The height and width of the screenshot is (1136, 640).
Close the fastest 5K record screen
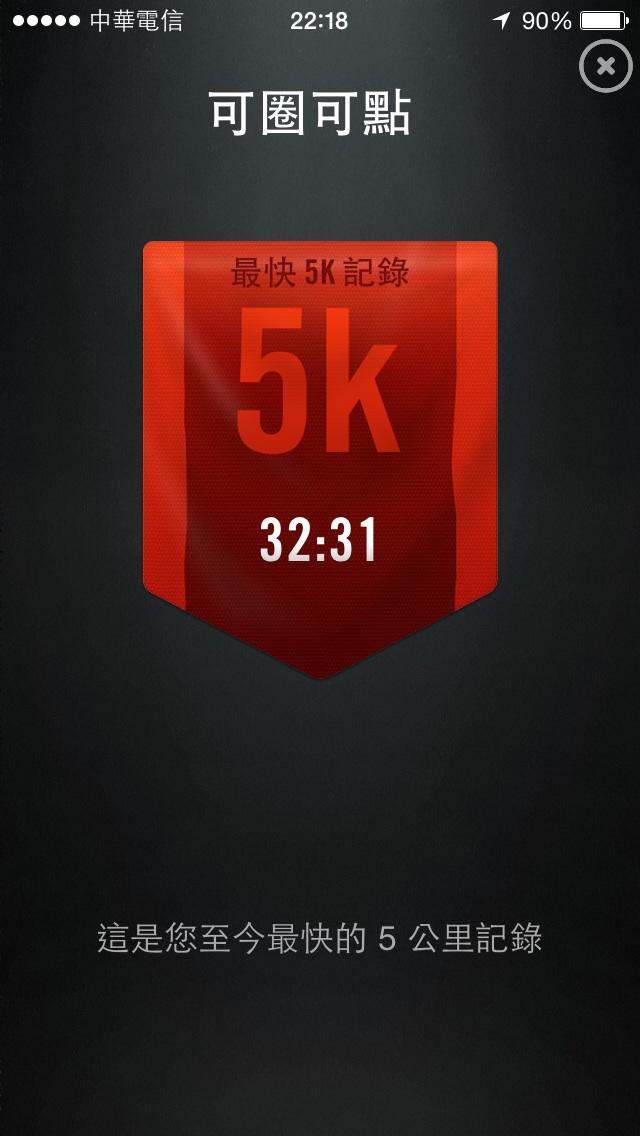point(605,67)
